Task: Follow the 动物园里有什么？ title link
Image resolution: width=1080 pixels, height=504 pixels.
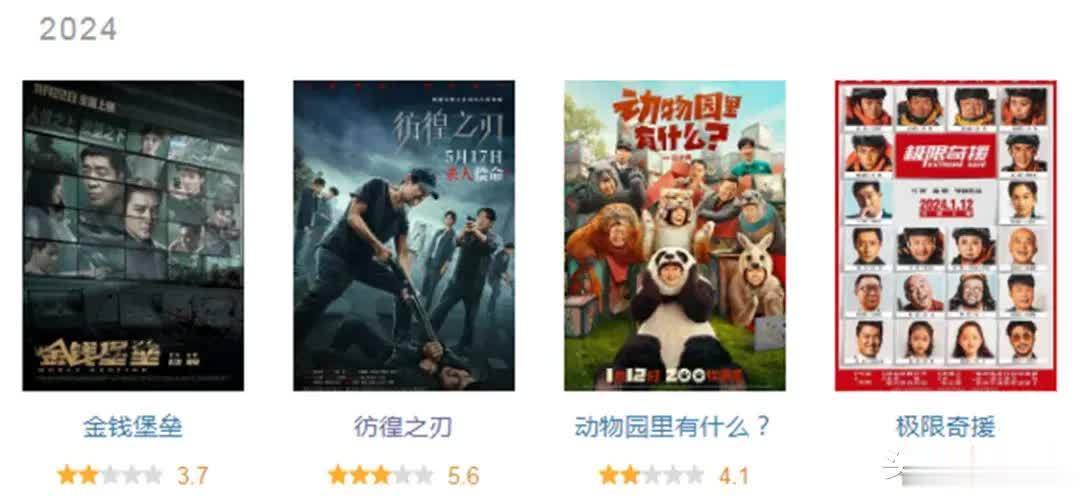Action: click(x=673, y=427)
